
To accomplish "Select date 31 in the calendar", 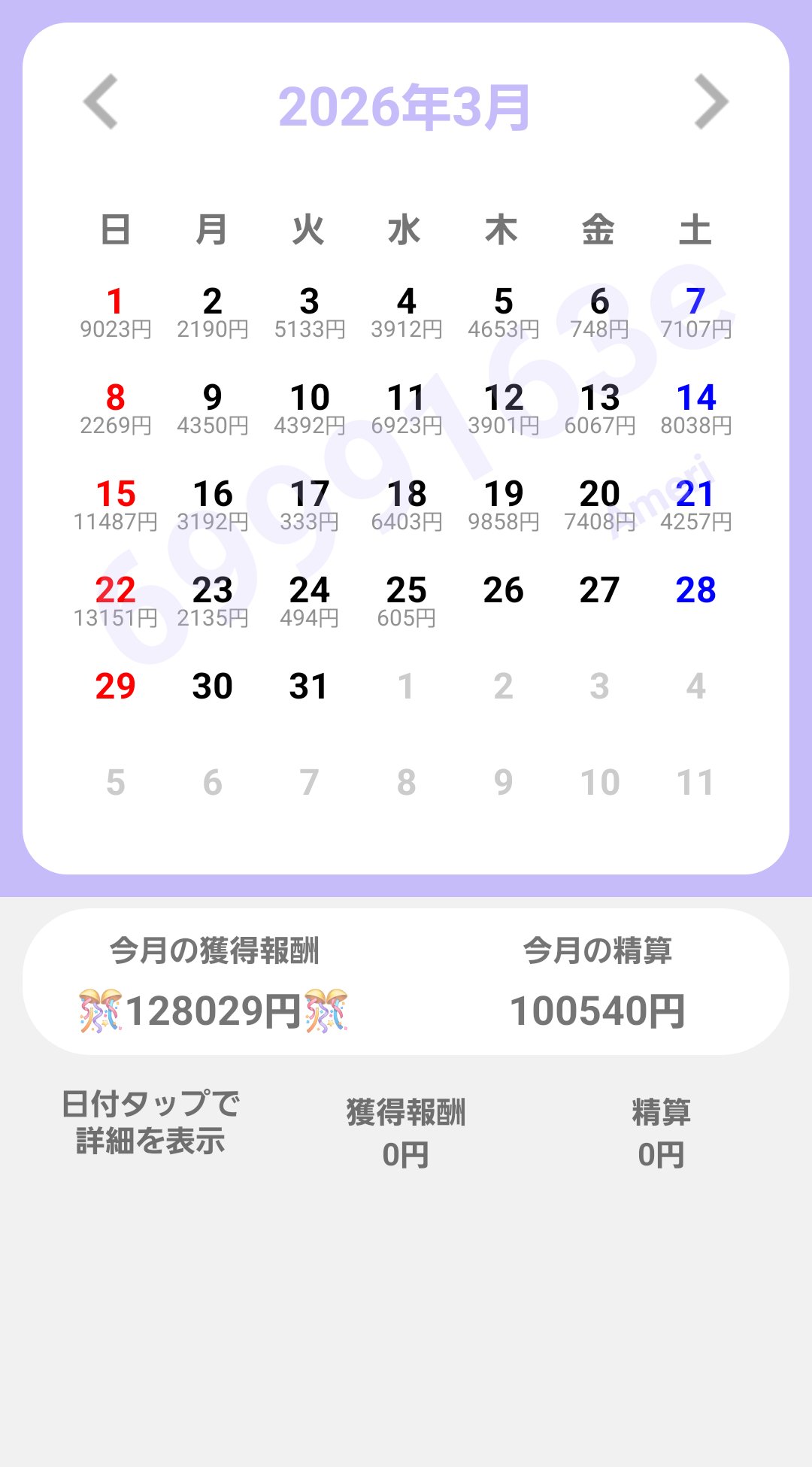I will pos(309,687).
